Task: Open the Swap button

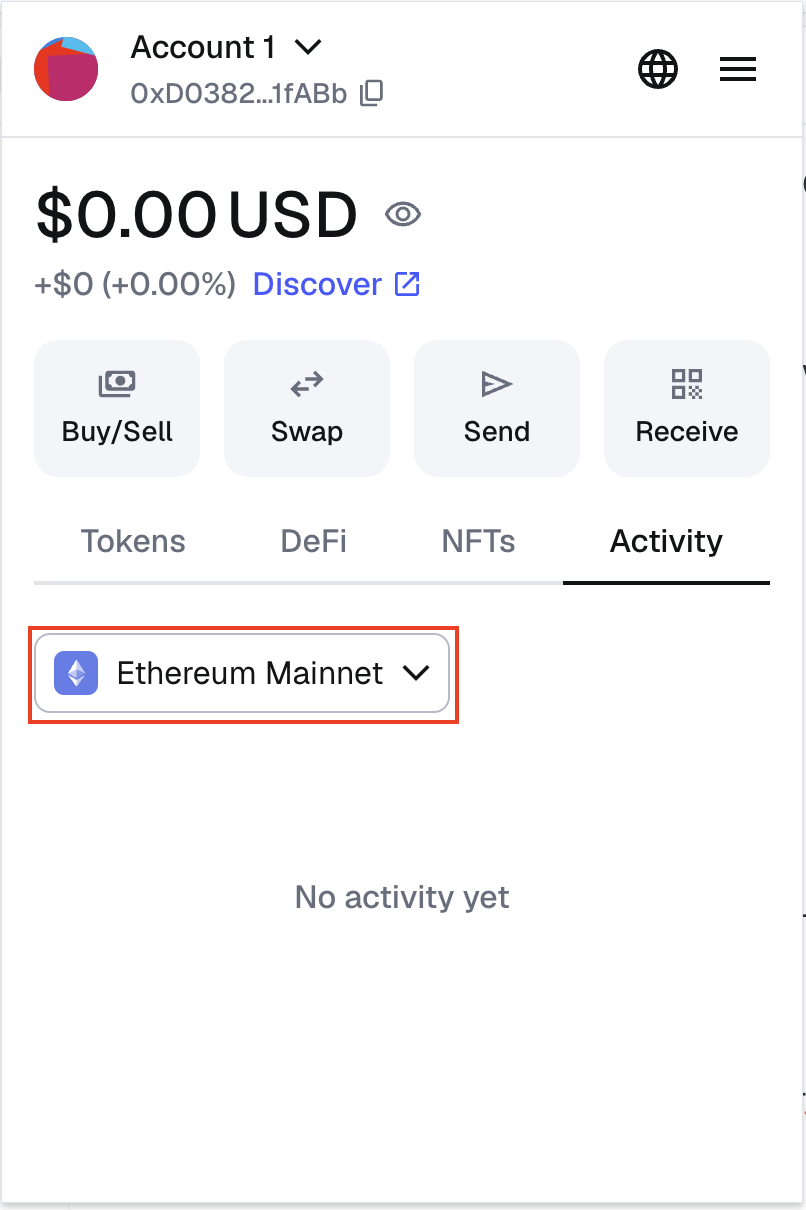Action: [x=307, y=408]
